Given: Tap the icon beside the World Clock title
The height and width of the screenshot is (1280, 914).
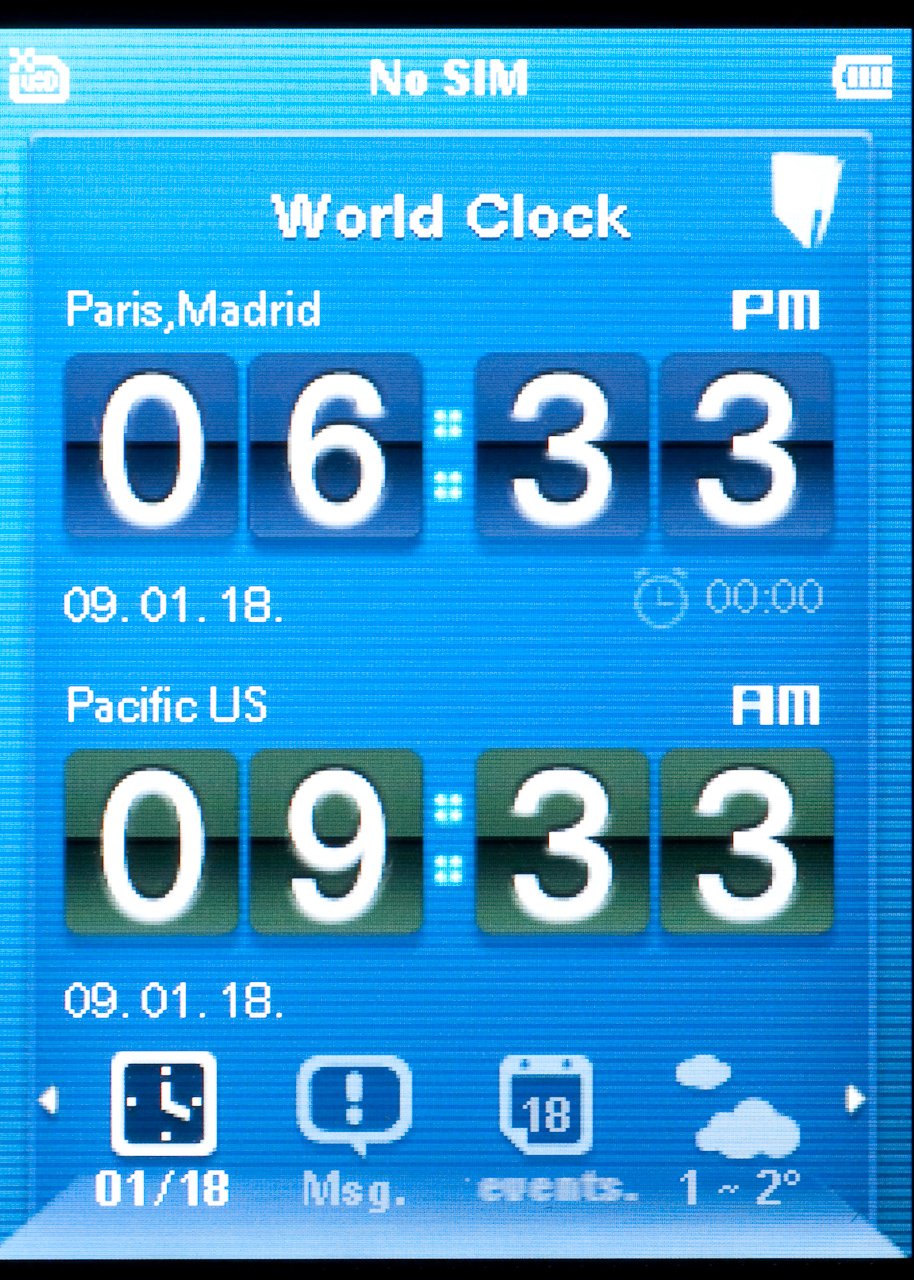Looking at the screenshot, I should (x=806, y=203).
